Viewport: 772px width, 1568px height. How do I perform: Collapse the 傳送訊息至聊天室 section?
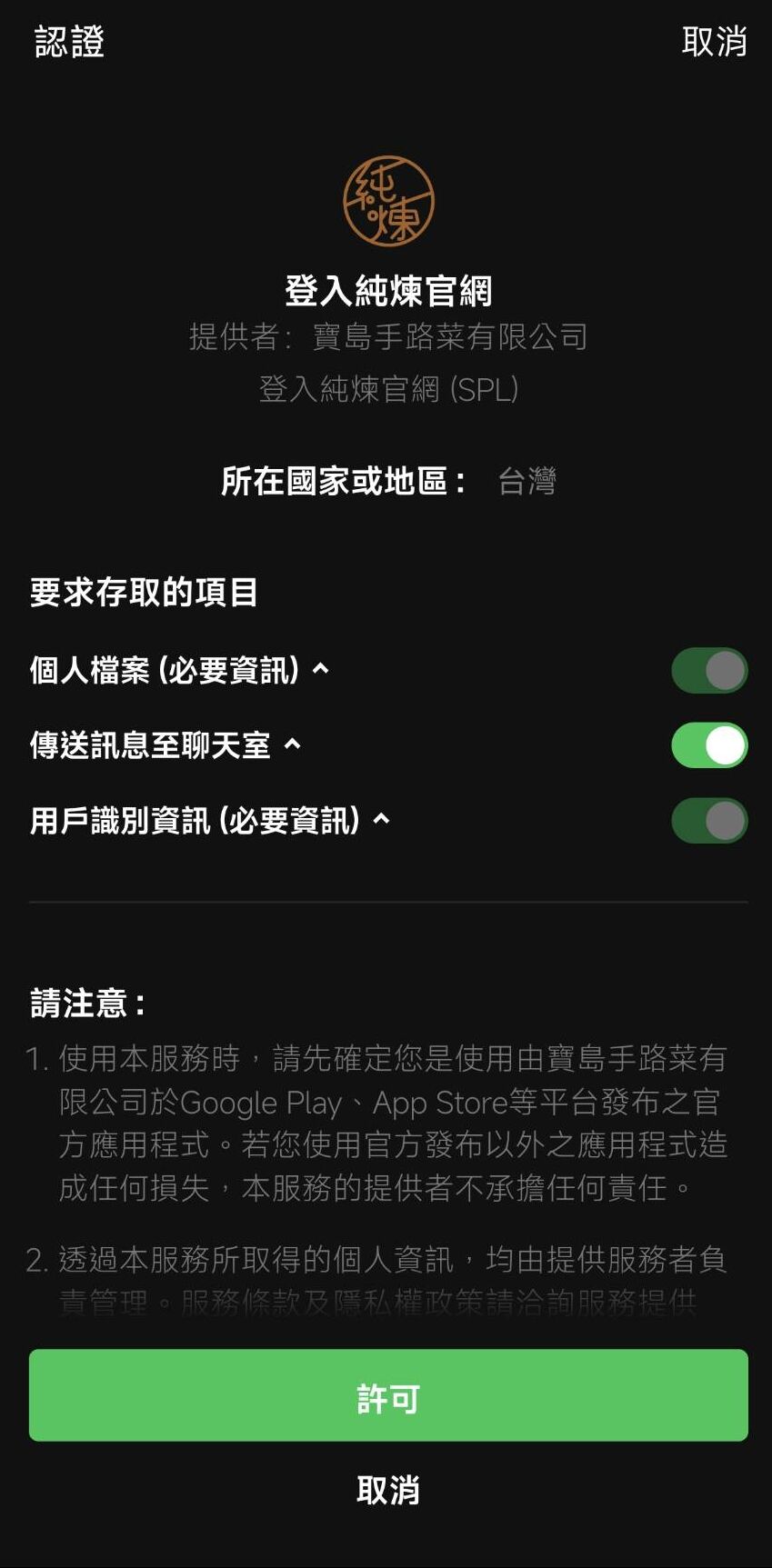[292, 745]
